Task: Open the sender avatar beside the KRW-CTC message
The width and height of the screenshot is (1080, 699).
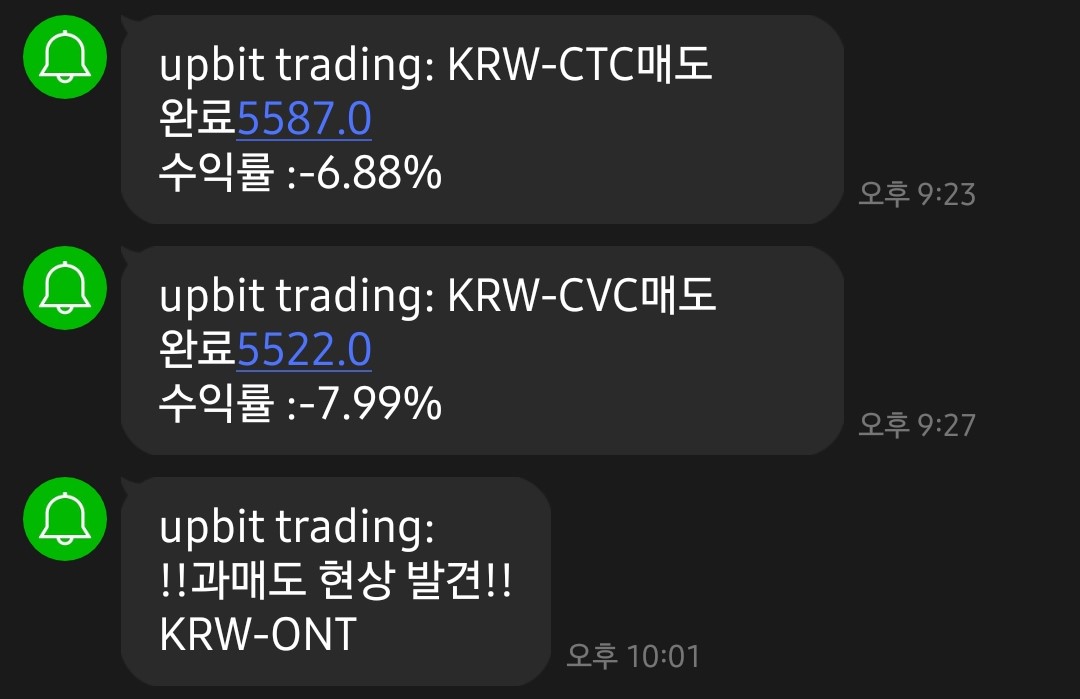Action: (65, 59)
